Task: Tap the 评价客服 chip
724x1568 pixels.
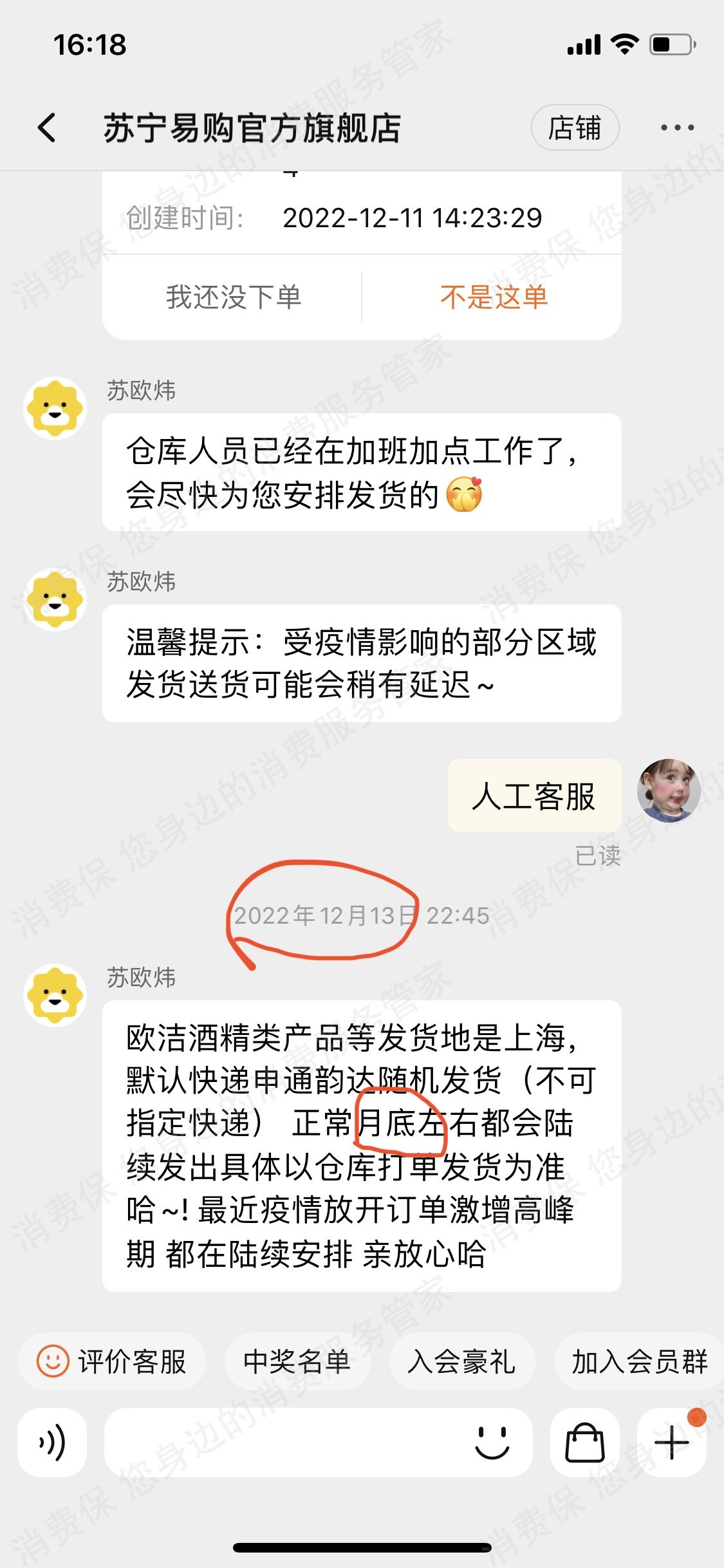Action: coord(113,1361)
